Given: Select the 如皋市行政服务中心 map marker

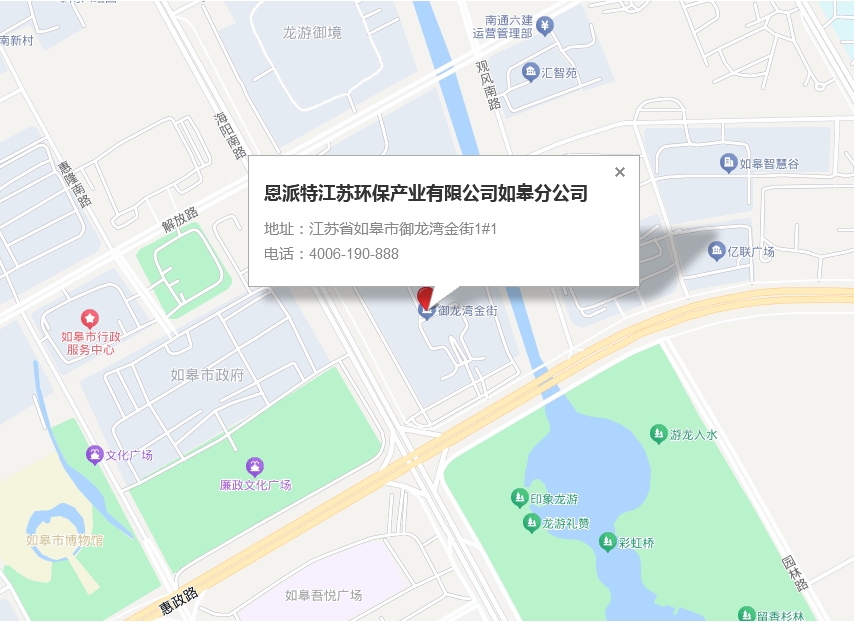Looking at the screenshot, I should tap(90, 318).
